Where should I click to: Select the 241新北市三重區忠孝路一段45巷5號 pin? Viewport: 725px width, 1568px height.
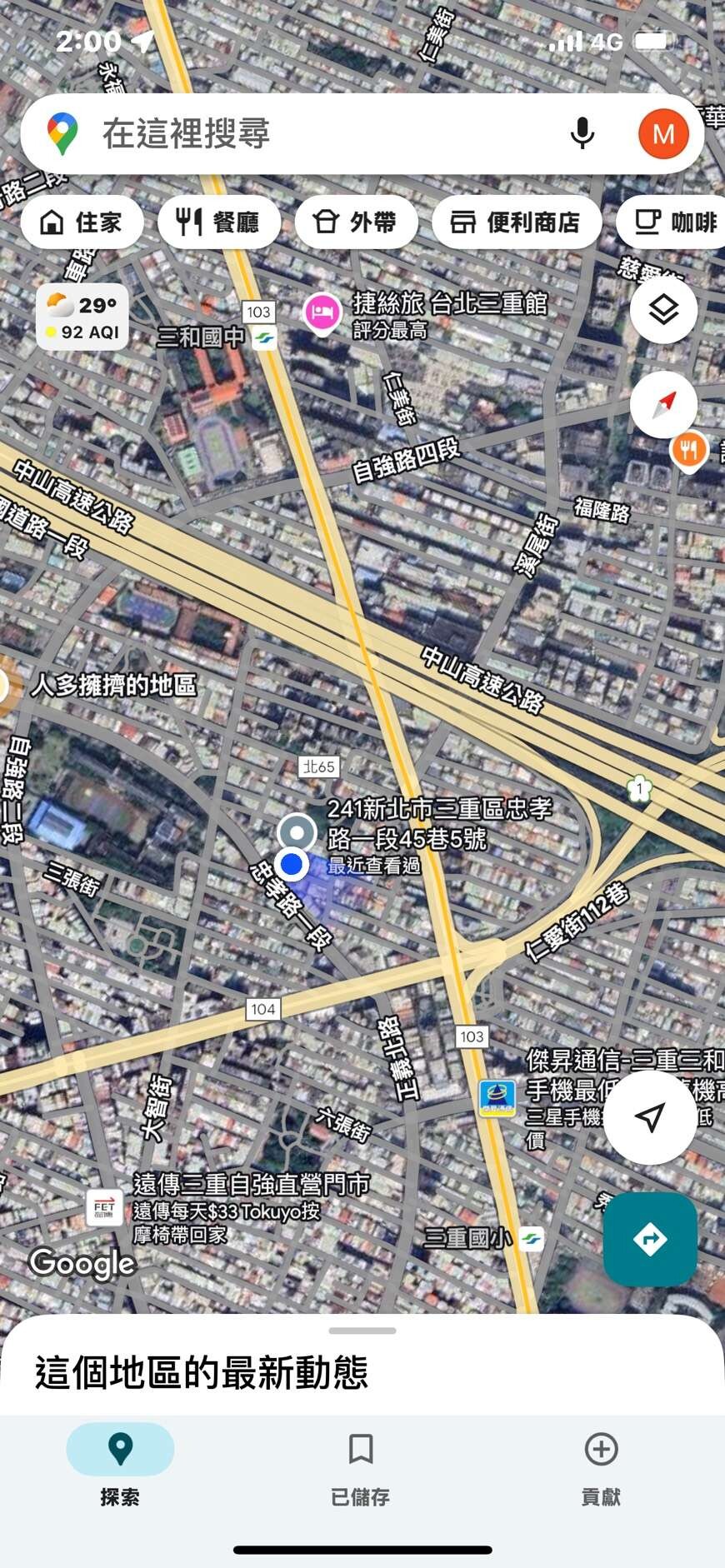(x=297, y=832)
